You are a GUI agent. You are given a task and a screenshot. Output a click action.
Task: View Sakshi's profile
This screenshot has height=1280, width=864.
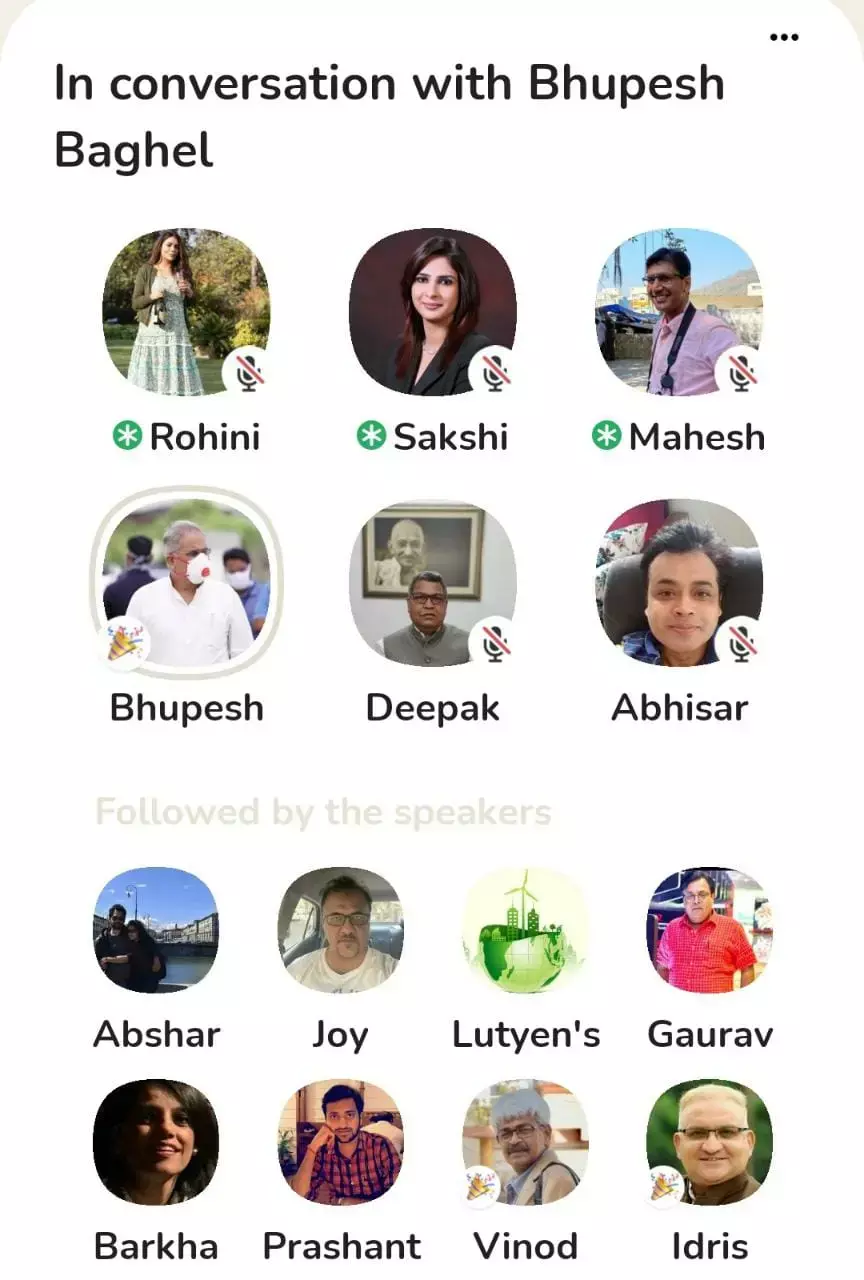(x=432, y=312)
